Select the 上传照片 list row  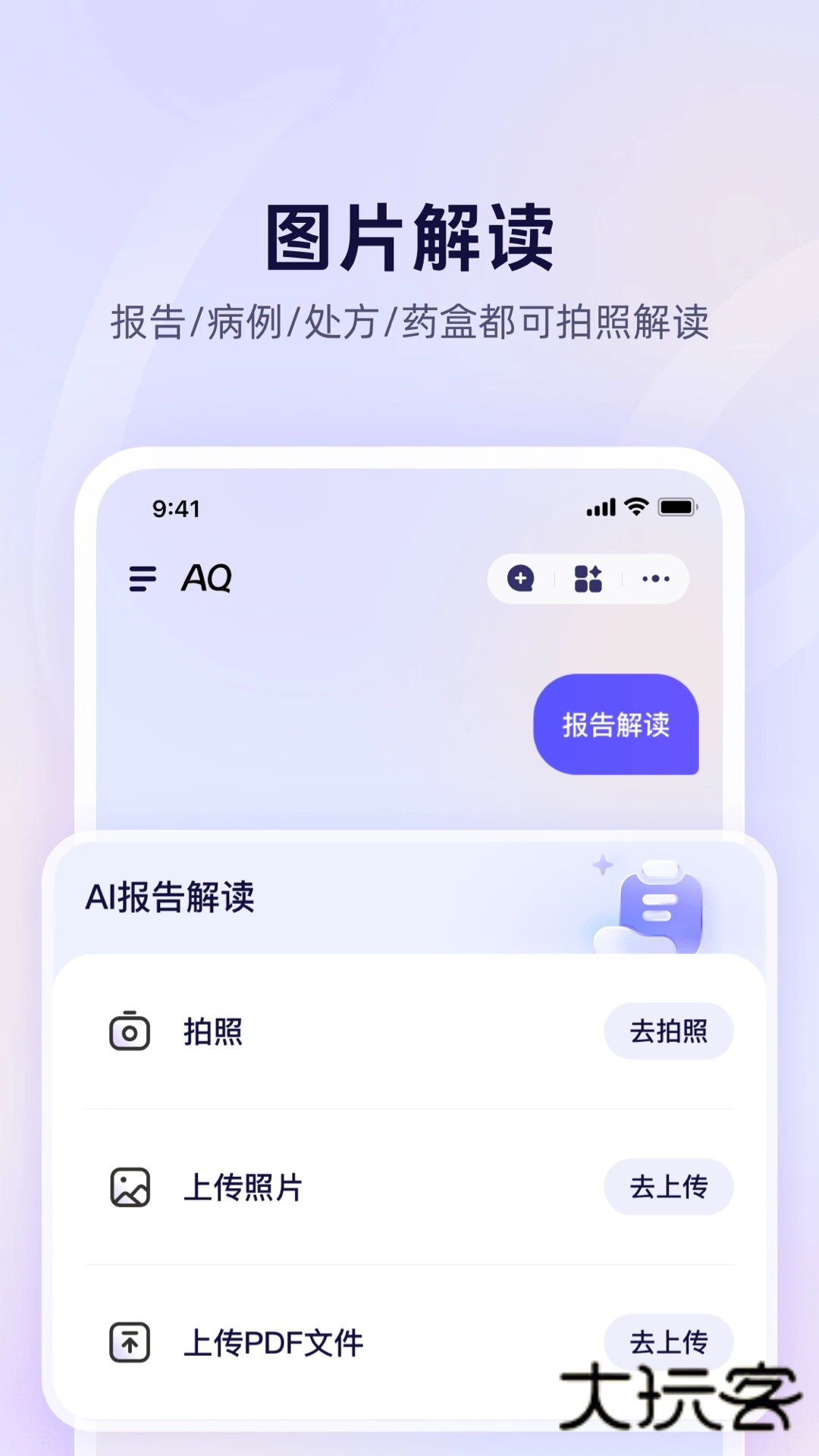pyautogui.click(x=243, y=1188)
